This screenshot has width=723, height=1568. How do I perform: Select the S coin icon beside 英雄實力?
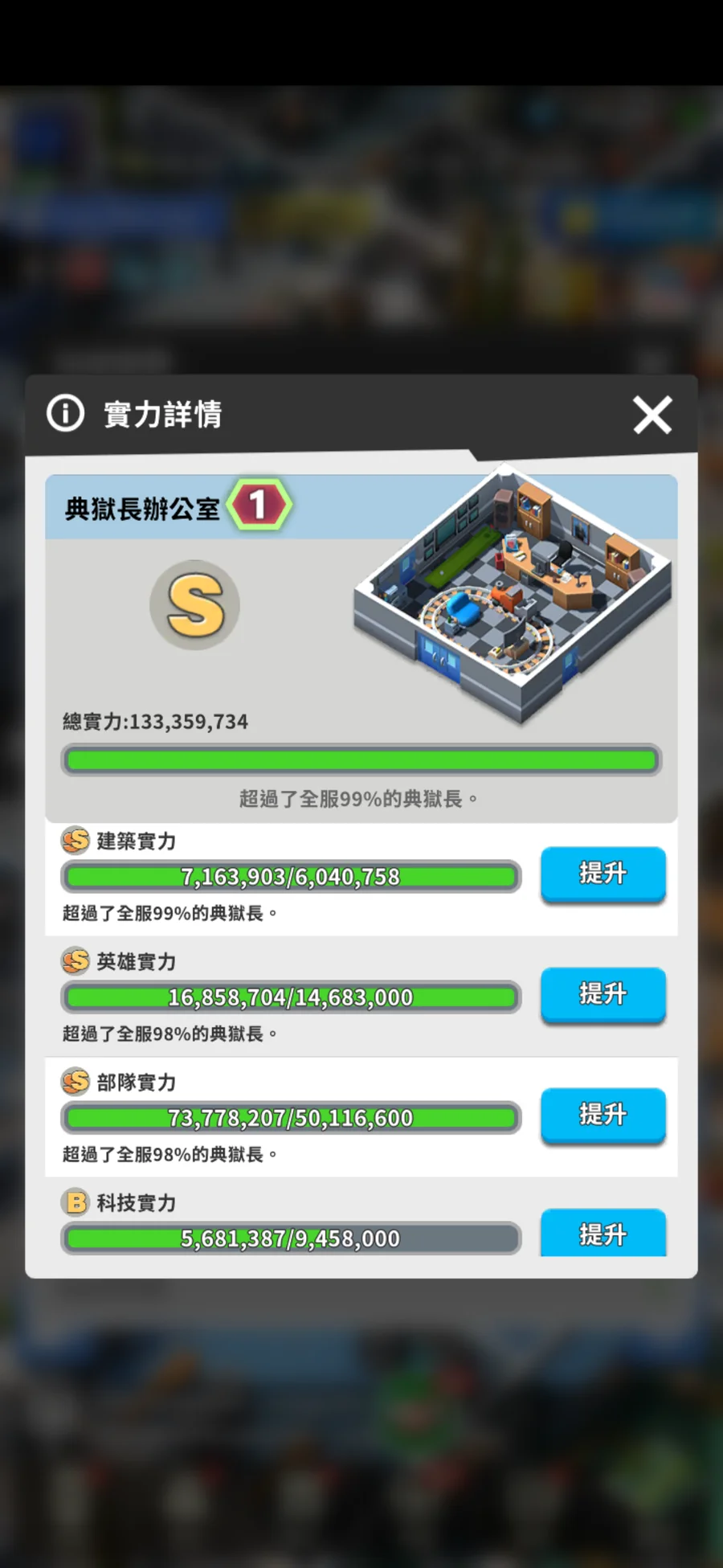pos(74,961)
